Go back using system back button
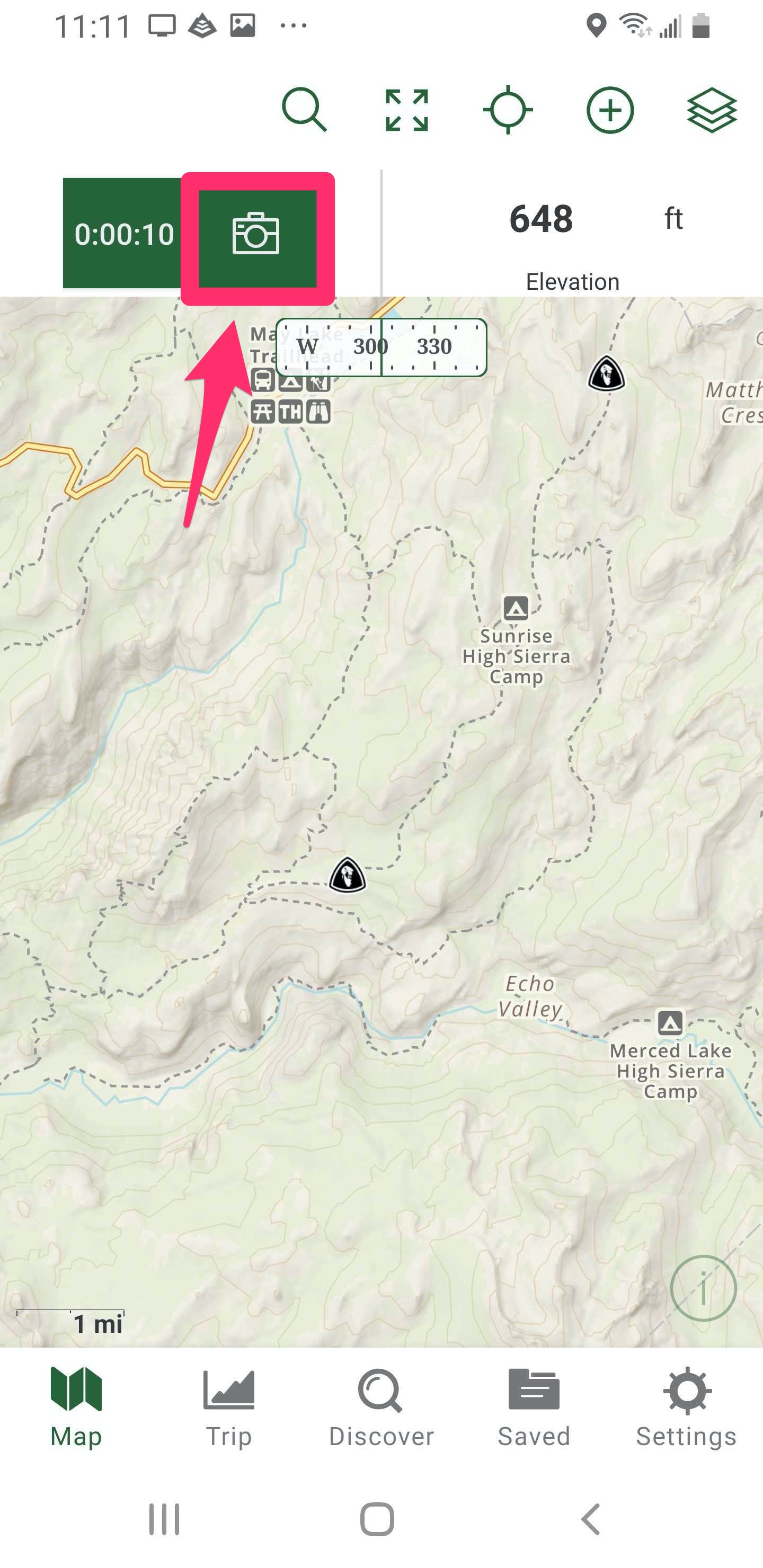The width and height of the screenshot is (763, 1568). pyautogui.click(x=591, y=1519)
